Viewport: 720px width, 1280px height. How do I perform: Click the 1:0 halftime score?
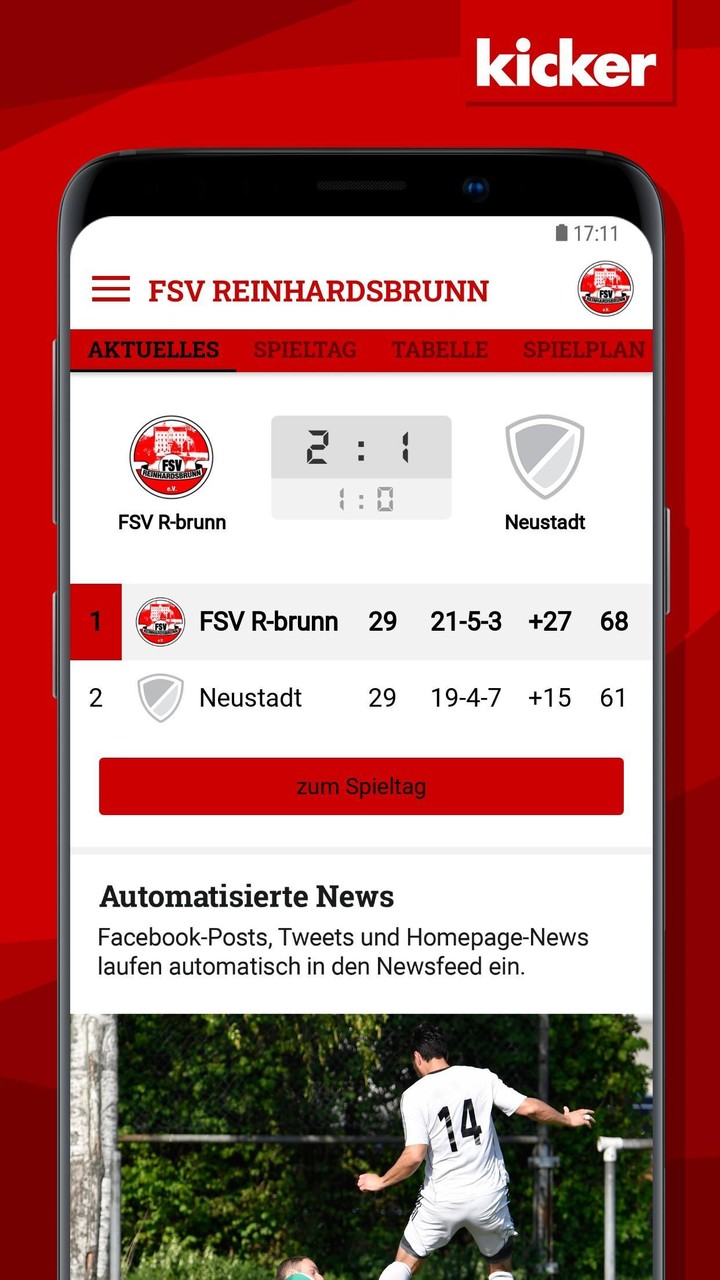(361, 496)
